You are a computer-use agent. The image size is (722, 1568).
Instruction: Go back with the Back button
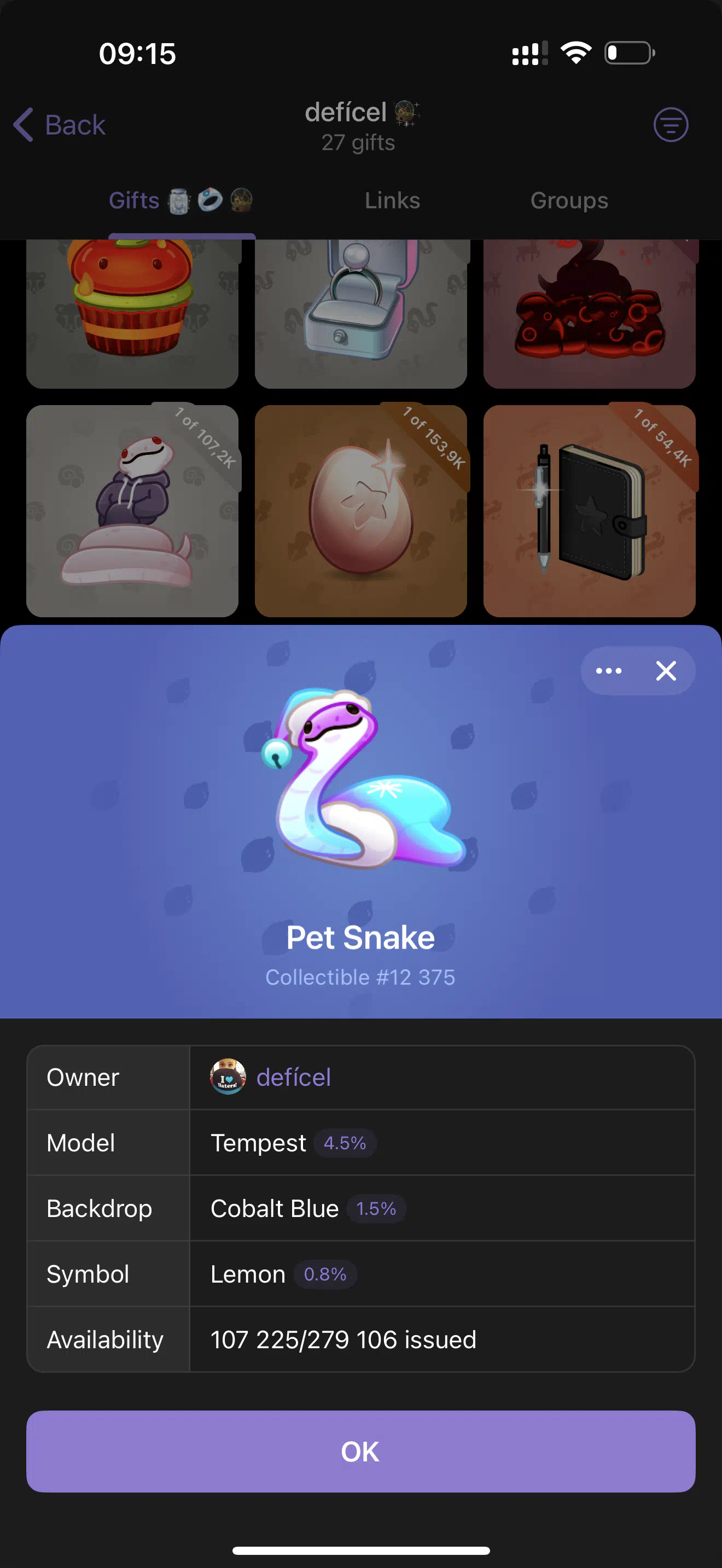59,125
